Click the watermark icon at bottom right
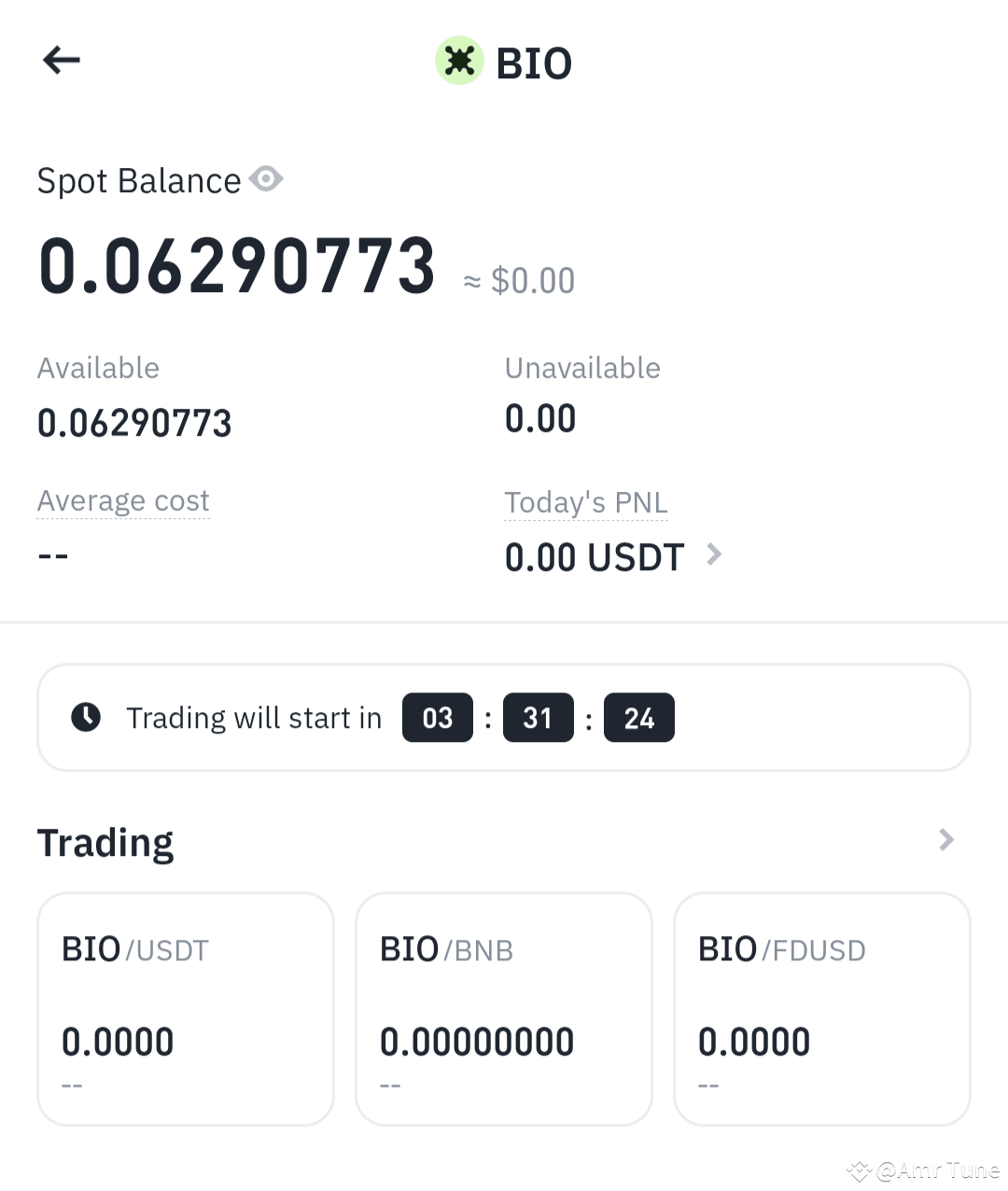 pyautogui.click(x=857, y=1169)
